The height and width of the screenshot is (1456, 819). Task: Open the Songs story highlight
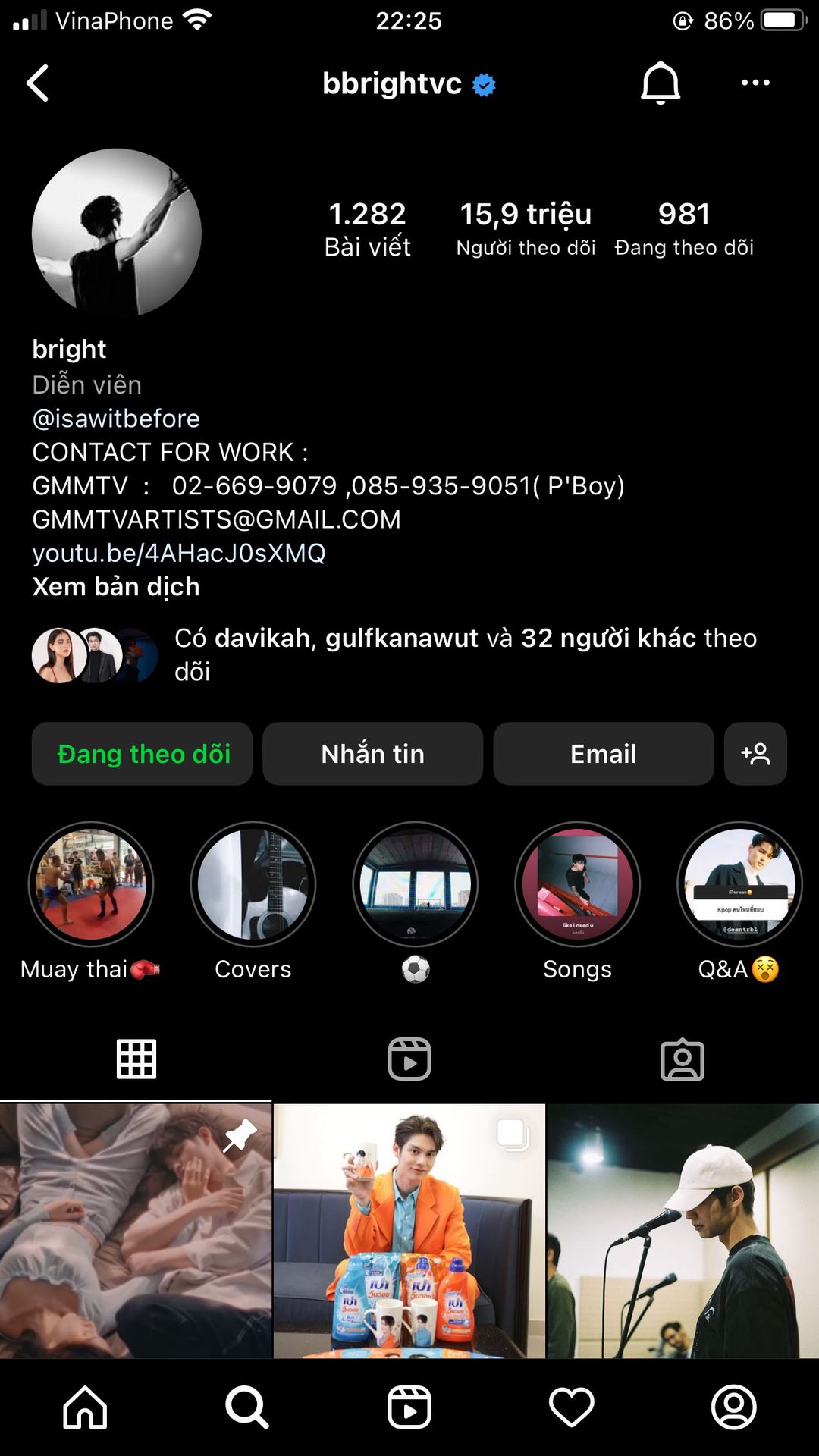pyautogui.click(x=577, y=885)
